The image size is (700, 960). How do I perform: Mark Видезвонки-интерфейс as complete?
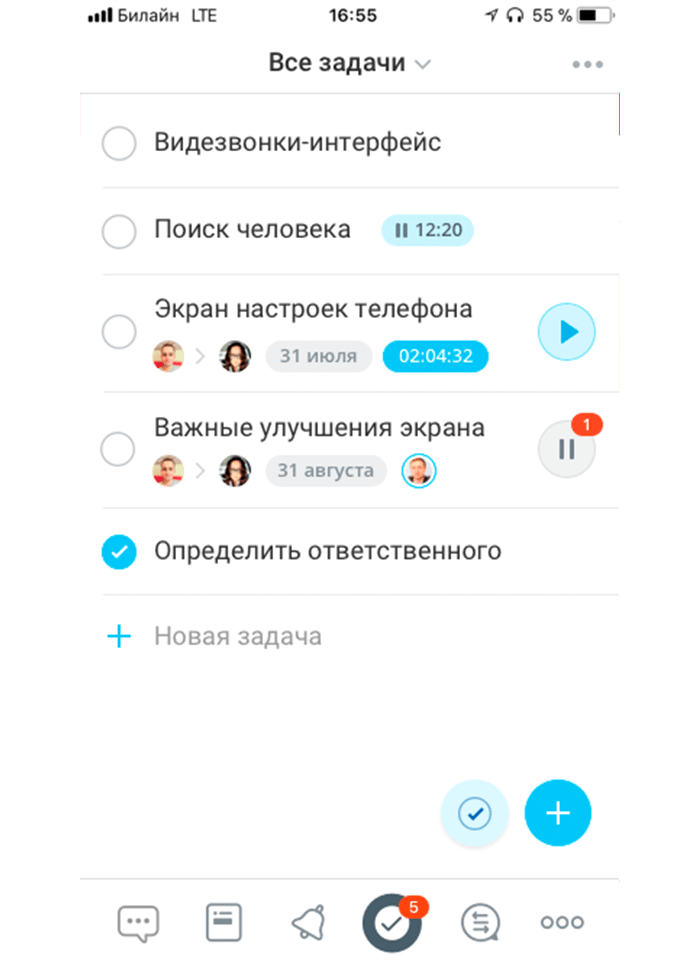(119, 144)
